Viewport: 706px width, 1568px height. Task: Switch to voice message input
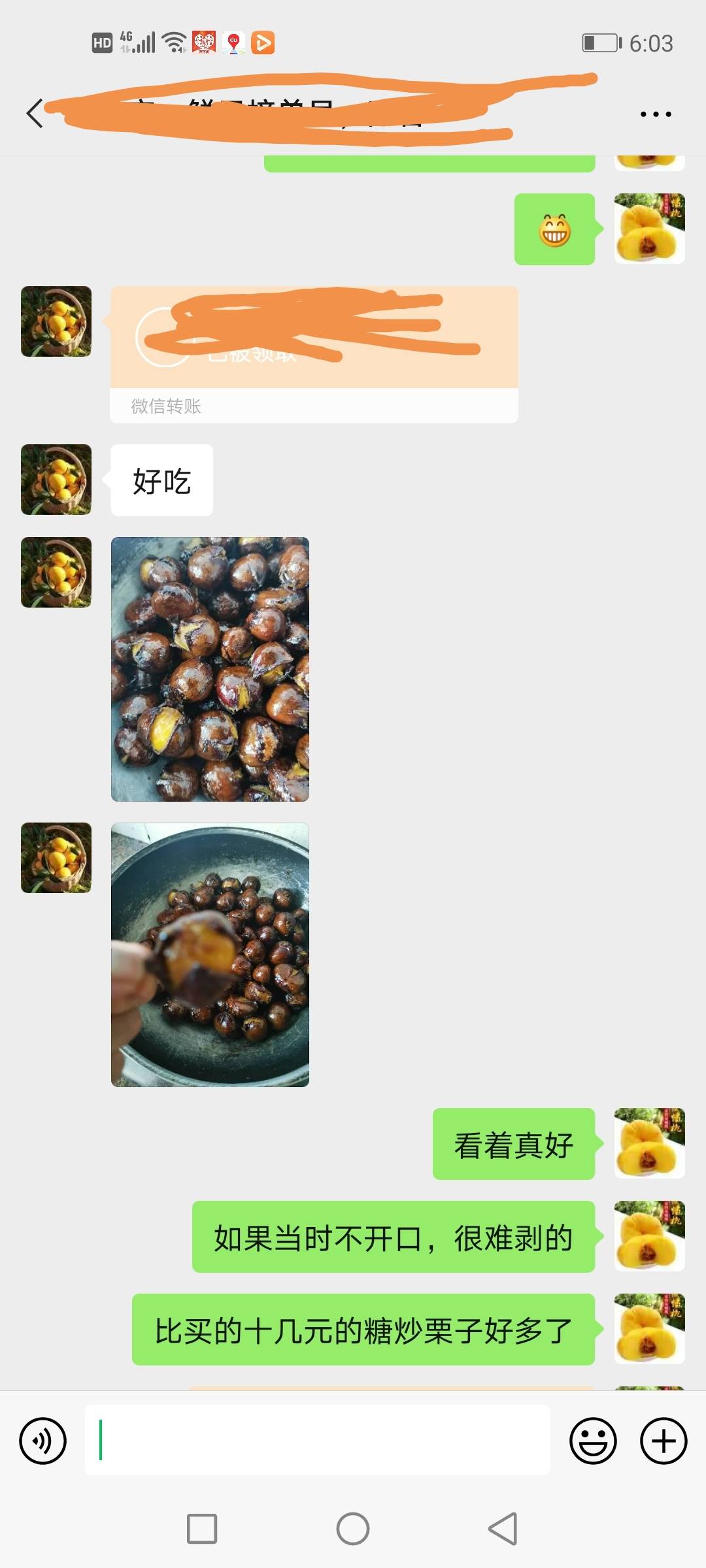pos(43,1441)
